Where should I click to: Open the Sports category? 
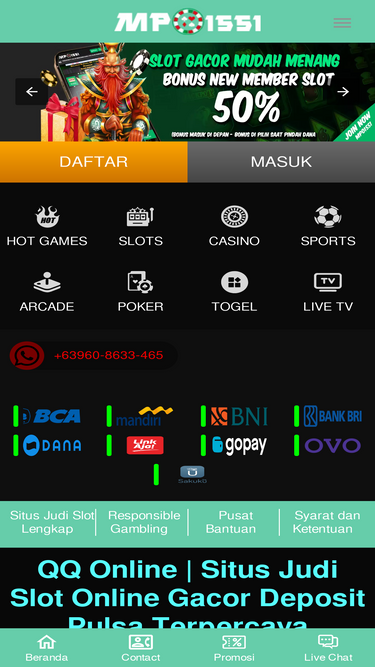point(328,226)
